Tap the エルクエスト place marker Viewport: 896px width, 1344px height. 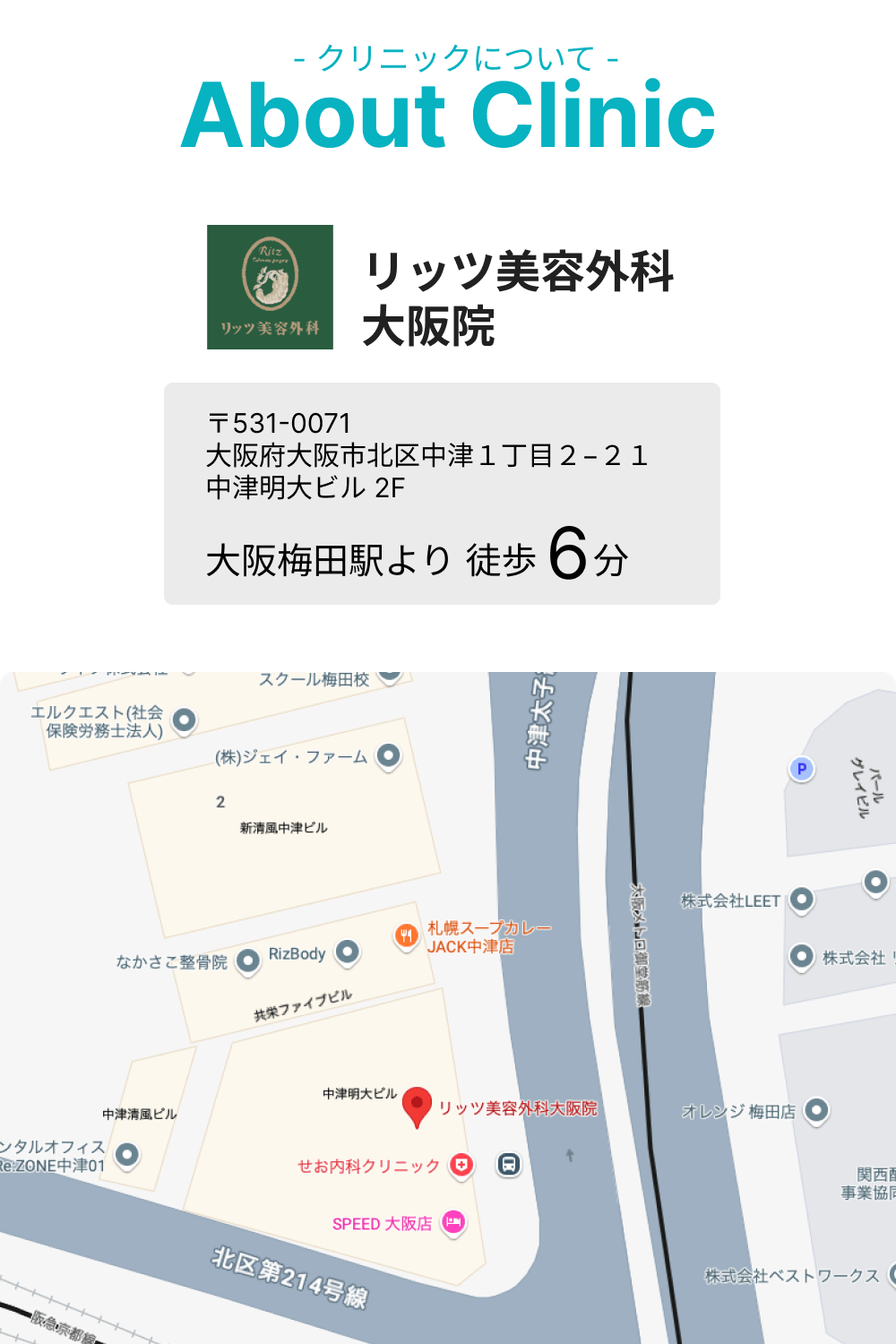(x=185, y=719)
